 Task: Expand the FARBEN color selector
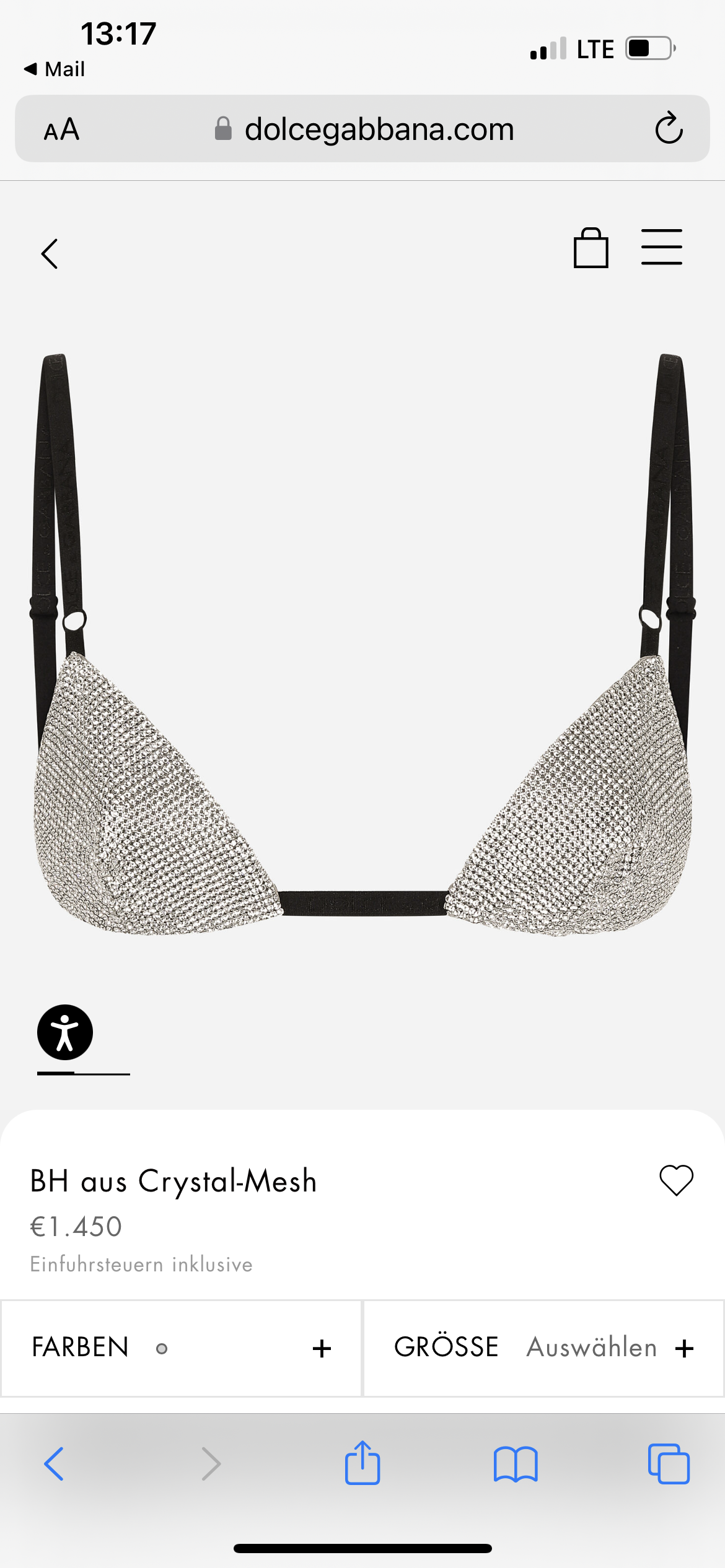181,1348
